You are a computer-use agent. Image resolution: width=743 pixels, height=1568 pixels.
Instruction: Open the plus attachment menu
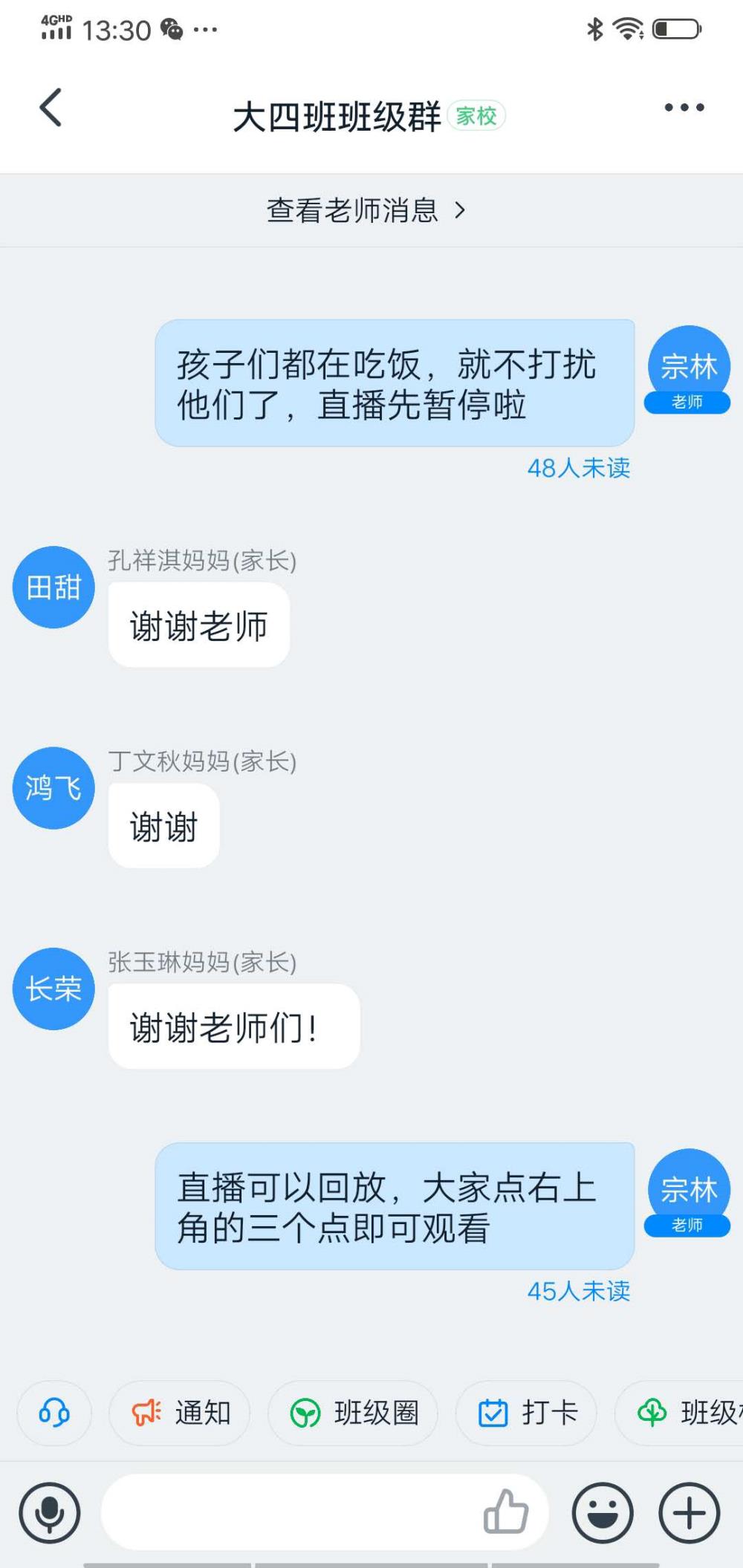point(690,1513)
